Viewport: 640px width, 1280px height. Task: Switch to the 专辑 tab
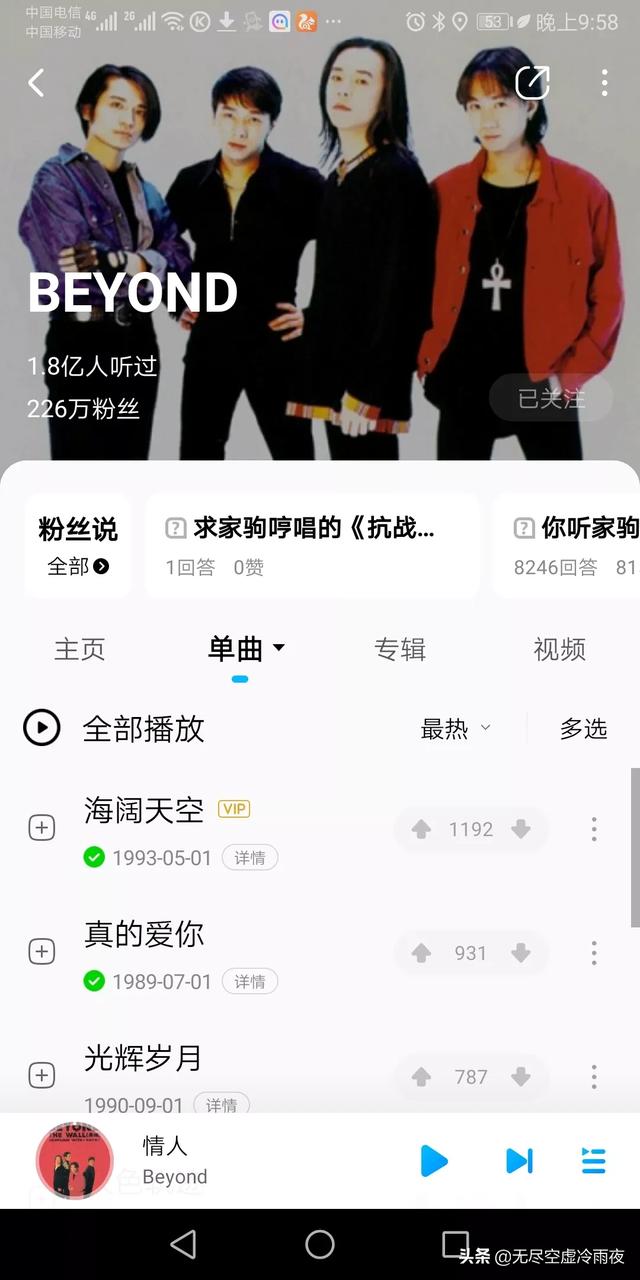[400, 649]
